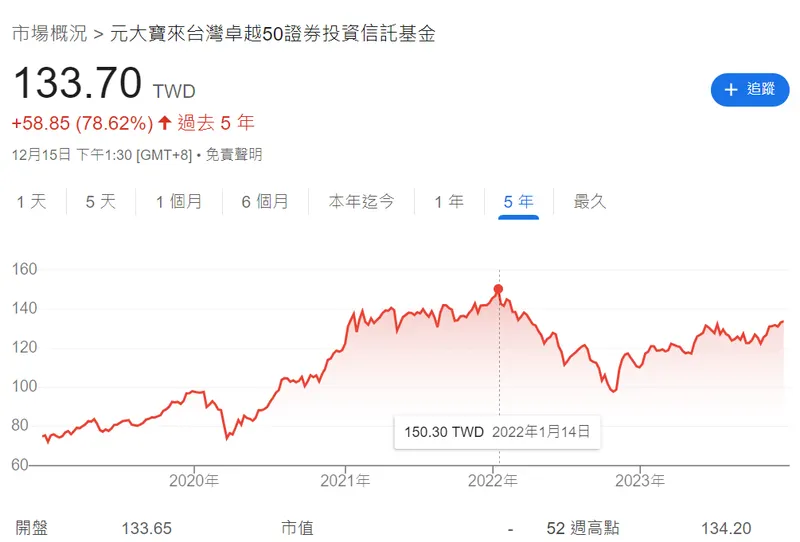
Task: Switch to the 1 天 range
Action: 31,202
